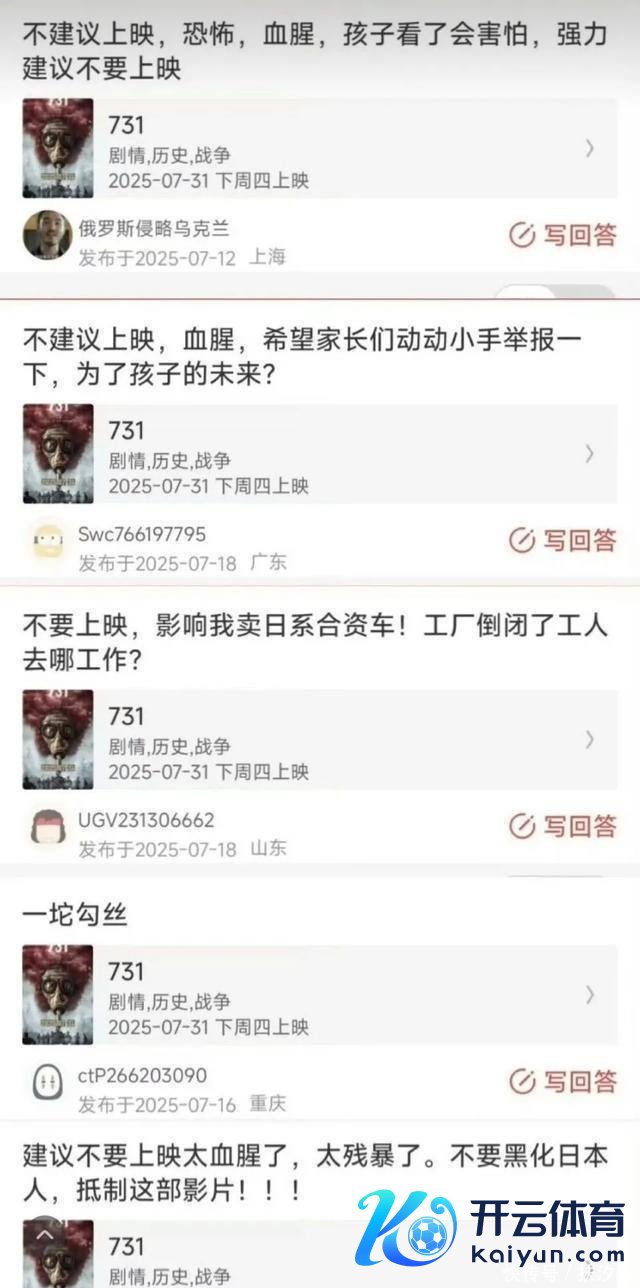
Task: View profile of user ctP266203090
Action: 46,1081
